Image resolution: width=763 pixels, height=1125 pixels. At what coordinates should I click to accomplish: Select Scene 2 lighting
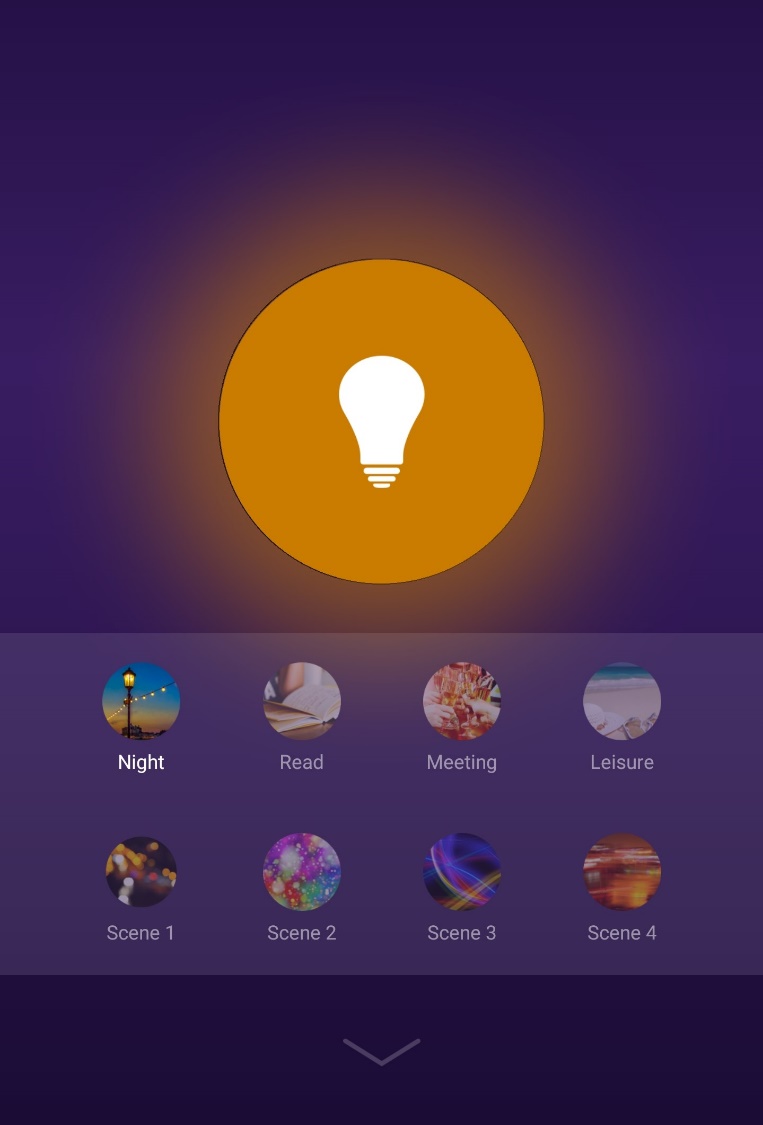coord(301,872)
